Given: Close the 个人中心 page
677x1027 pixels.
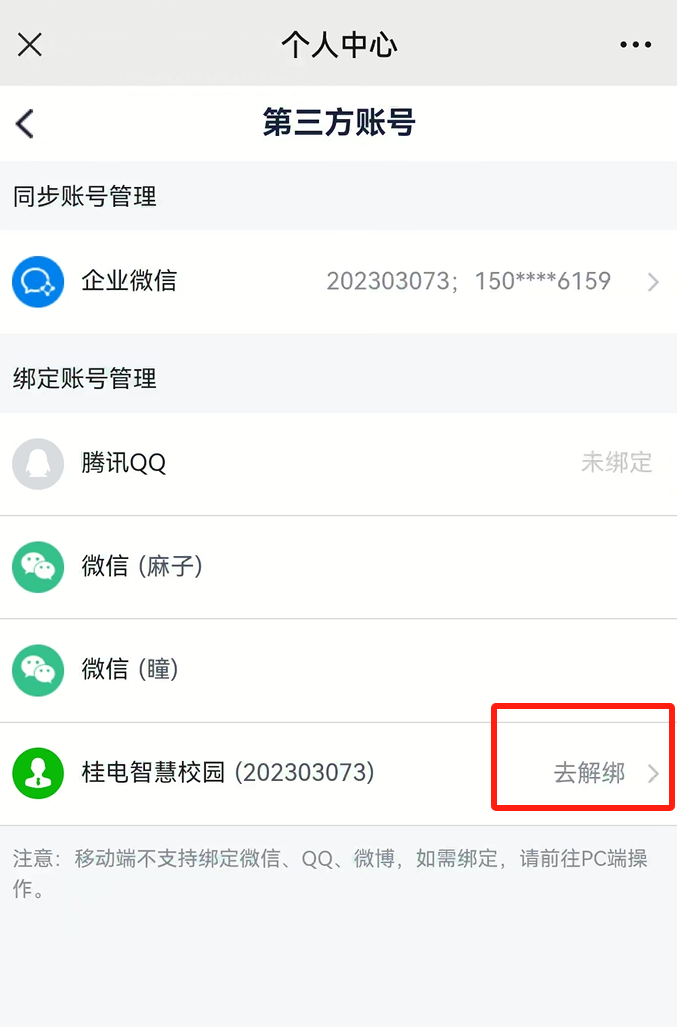Looking at the screenshot, I should point(30,44).
